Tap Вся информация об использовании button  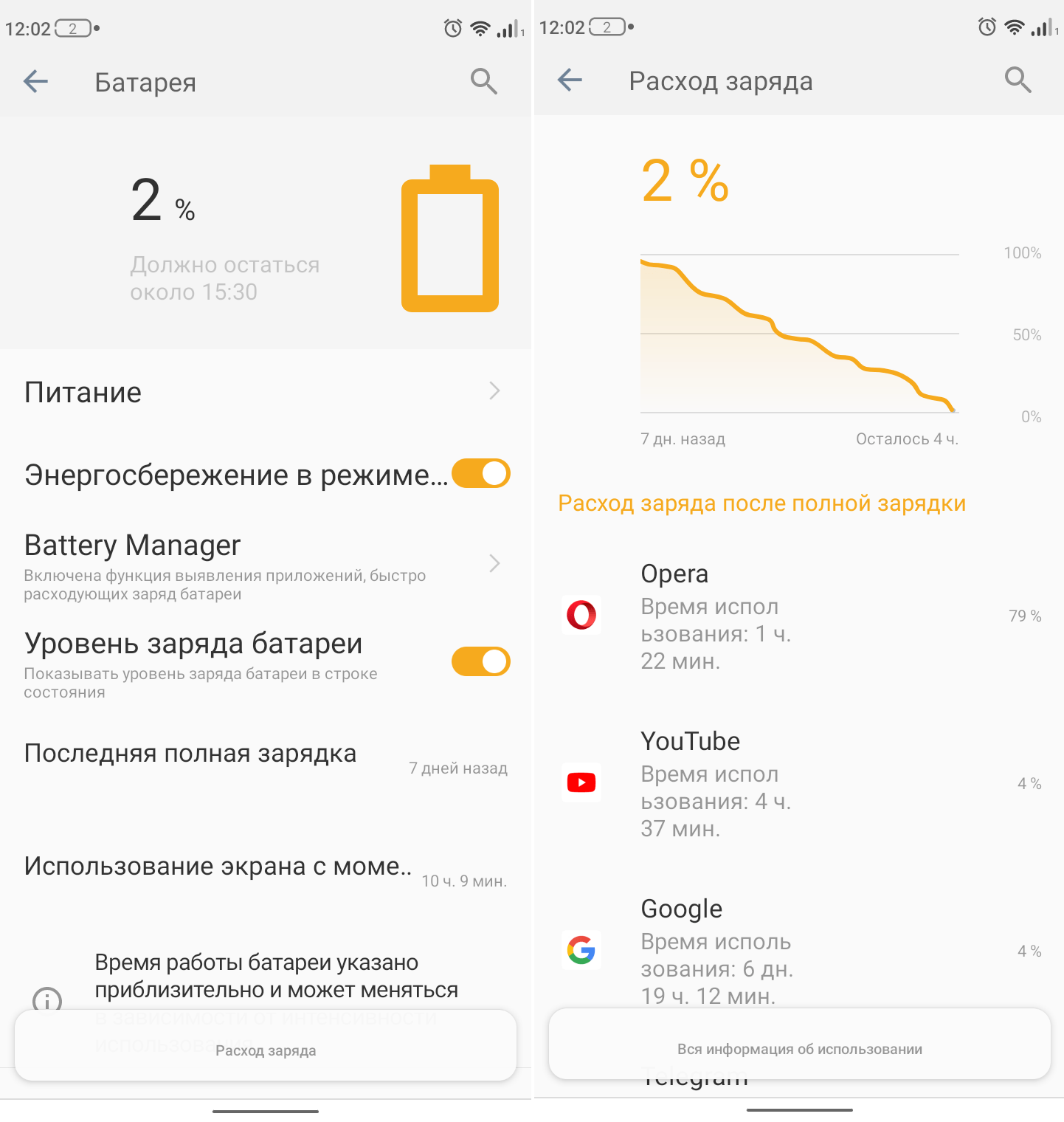point(799,1048)
